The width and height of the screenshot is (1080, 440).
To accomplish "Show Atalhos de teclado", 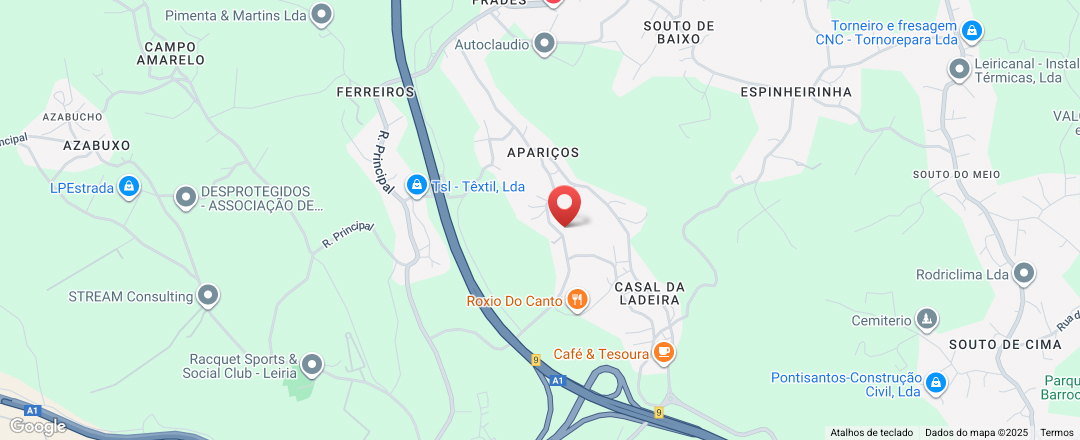I will (x=871, y=432).
